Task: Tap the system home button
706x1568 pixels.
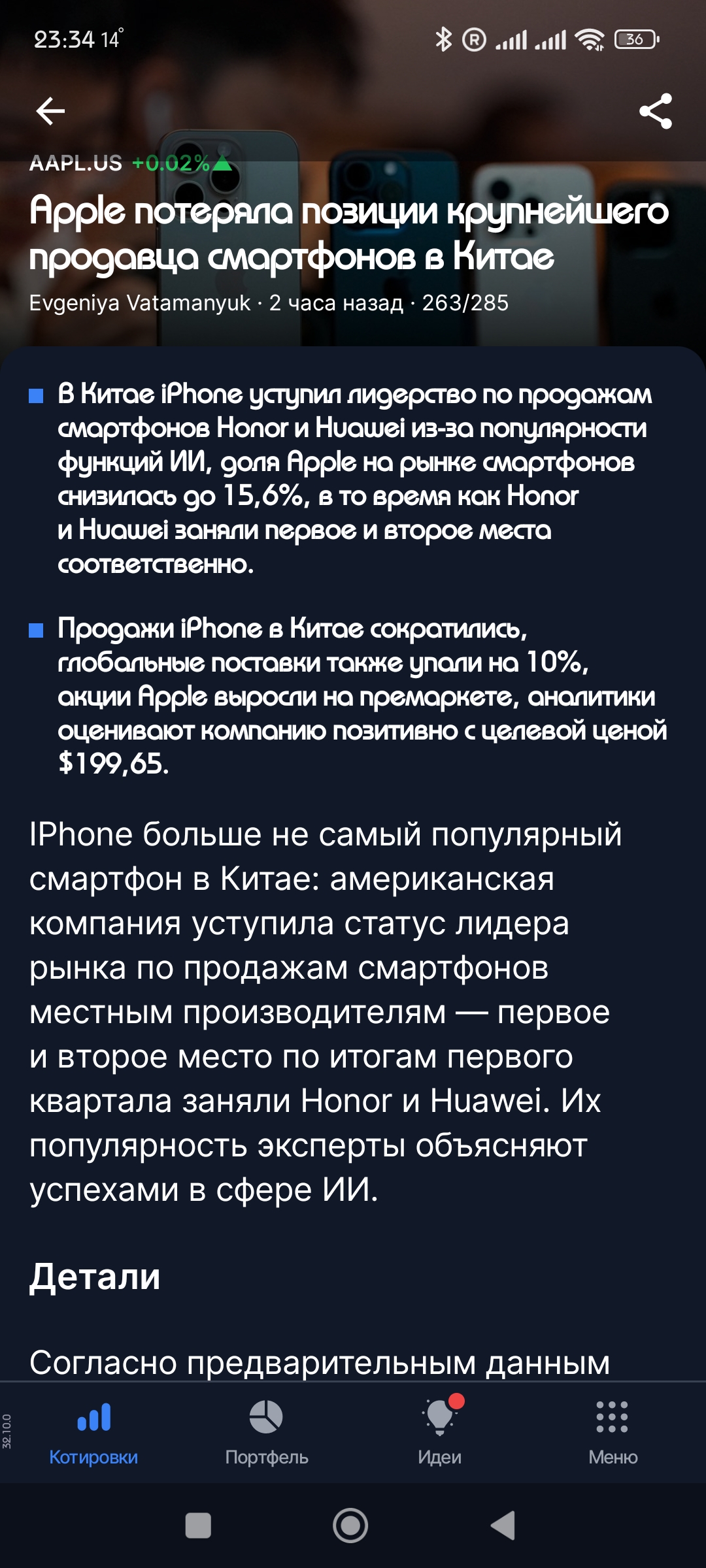Action: coord(350,1526)
